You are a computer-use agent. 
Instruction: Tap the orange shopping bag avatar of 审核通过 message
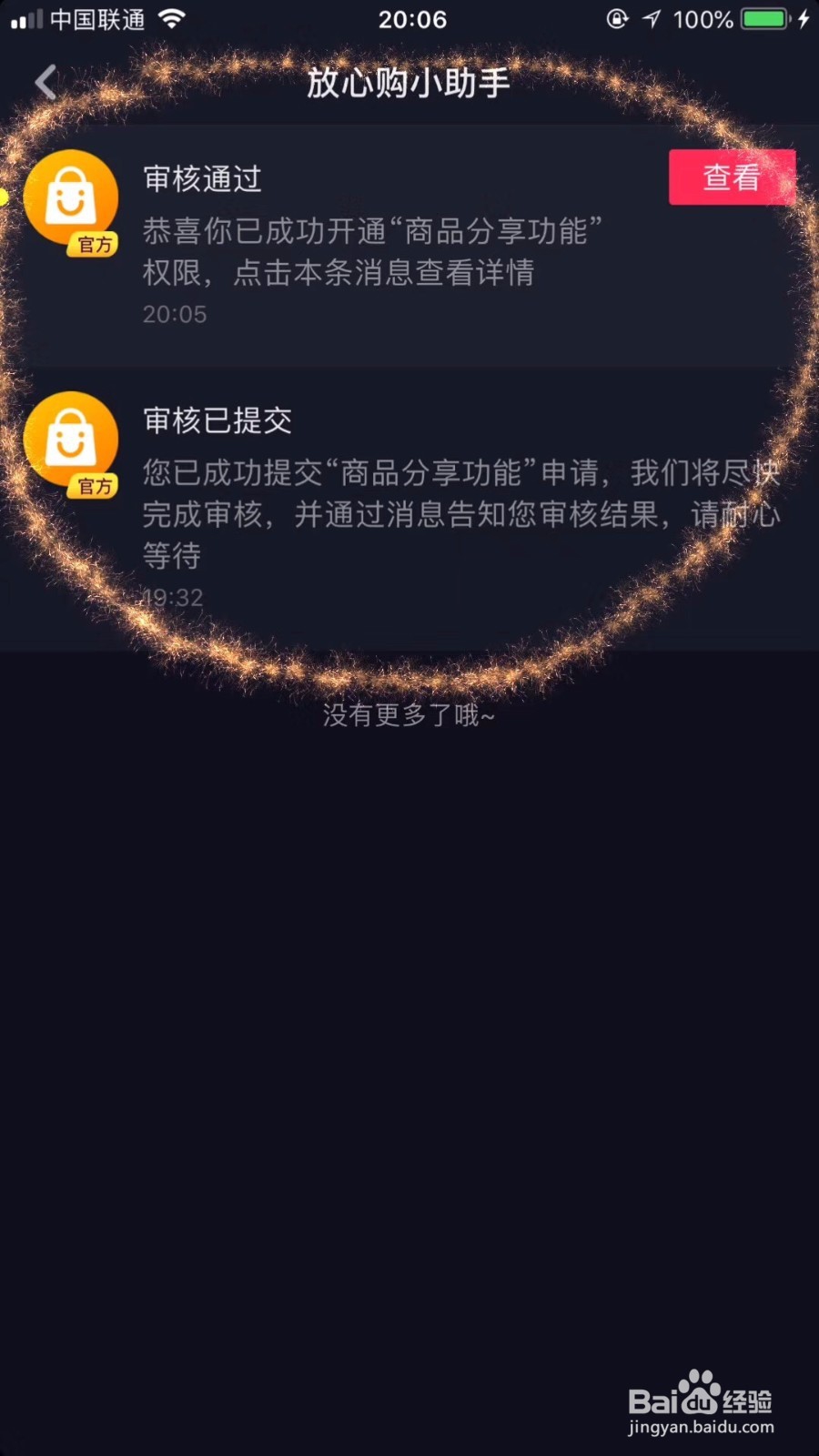click(71, 196)
